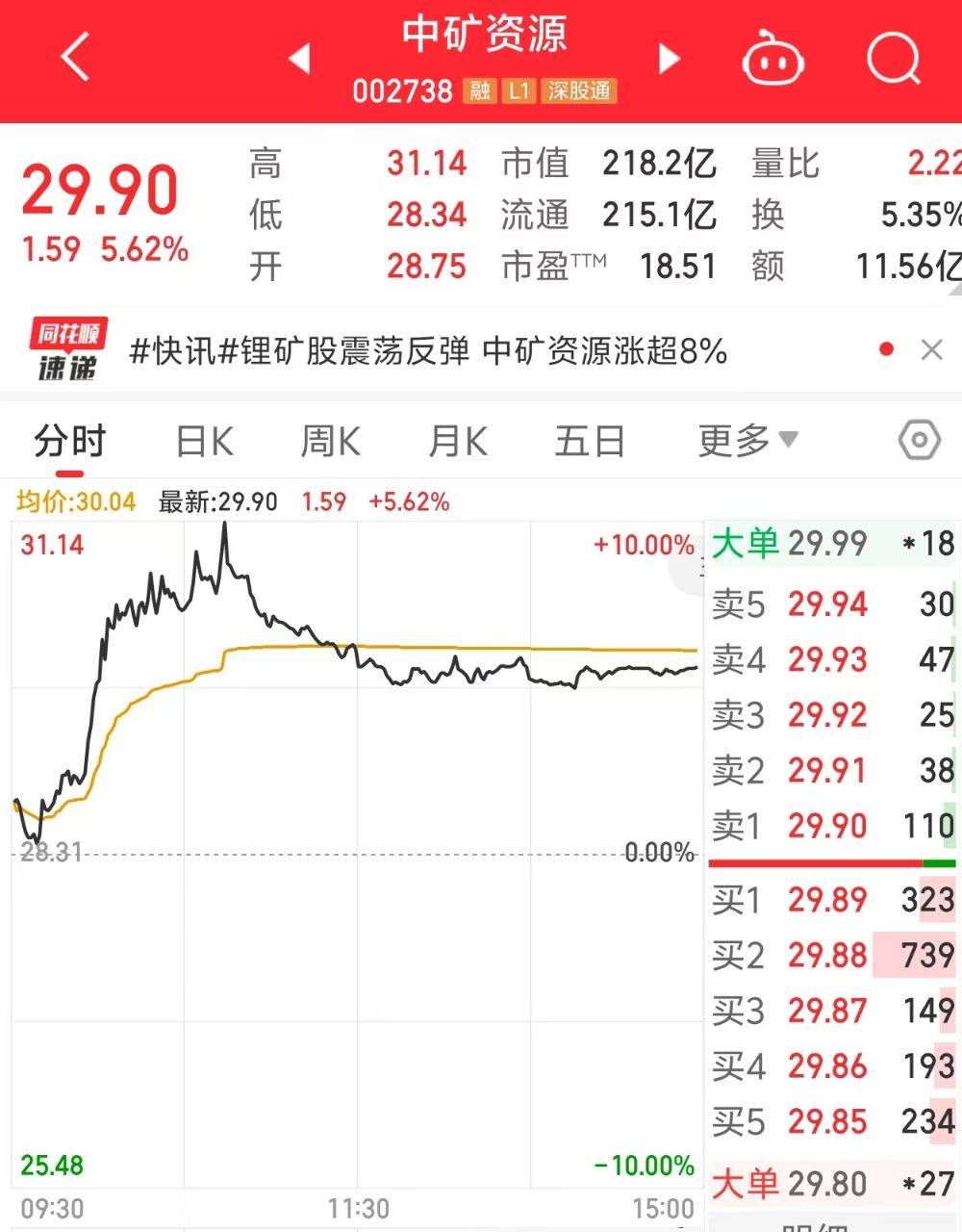Image resolution: width=962 pixels, height=1232 pixels.
Task: Open chart settings hexagon icon
Action: [x=918, y=442]
